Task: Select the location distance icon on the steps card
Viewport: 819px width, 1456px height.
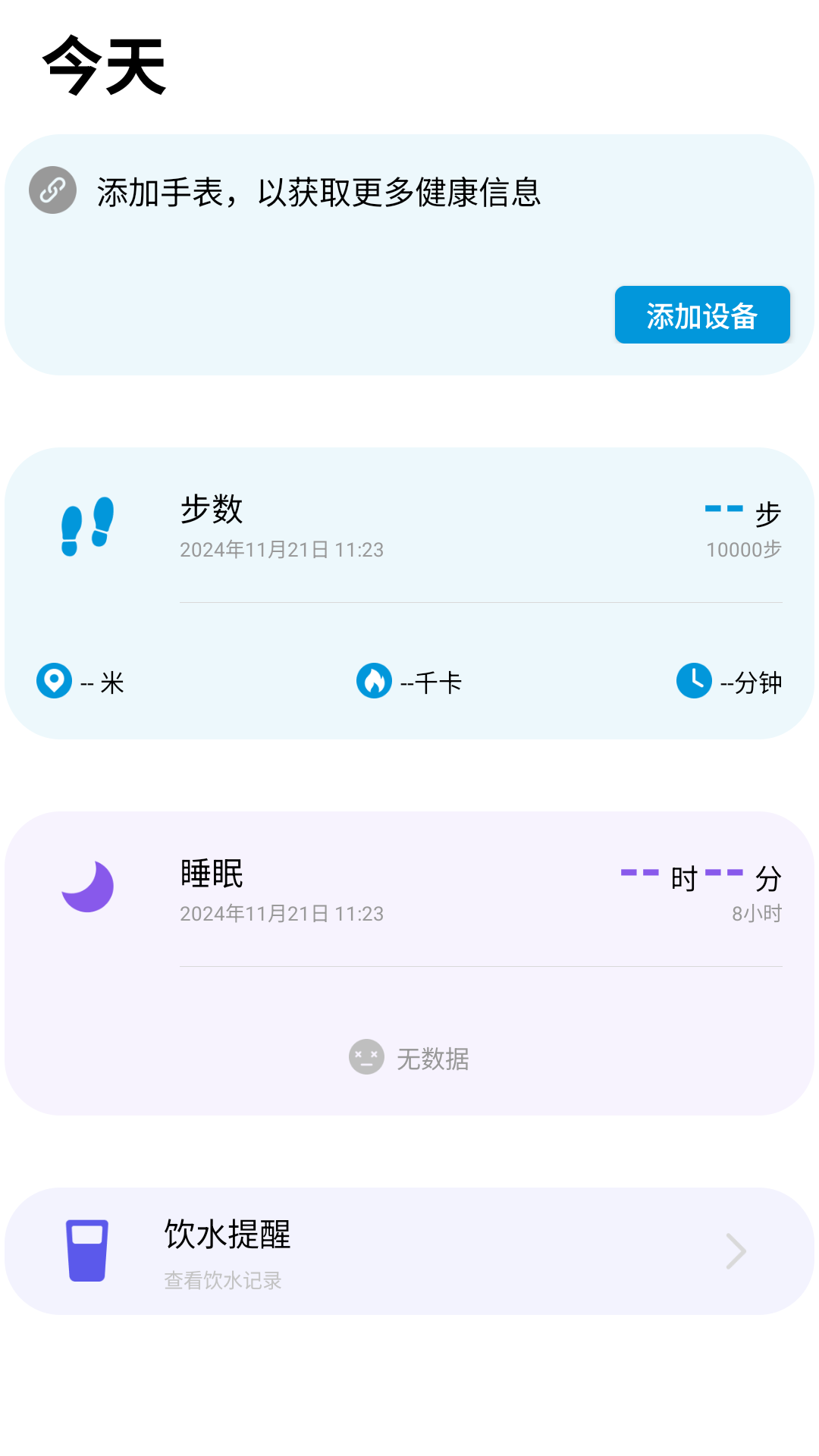Action: click(52, 681)
